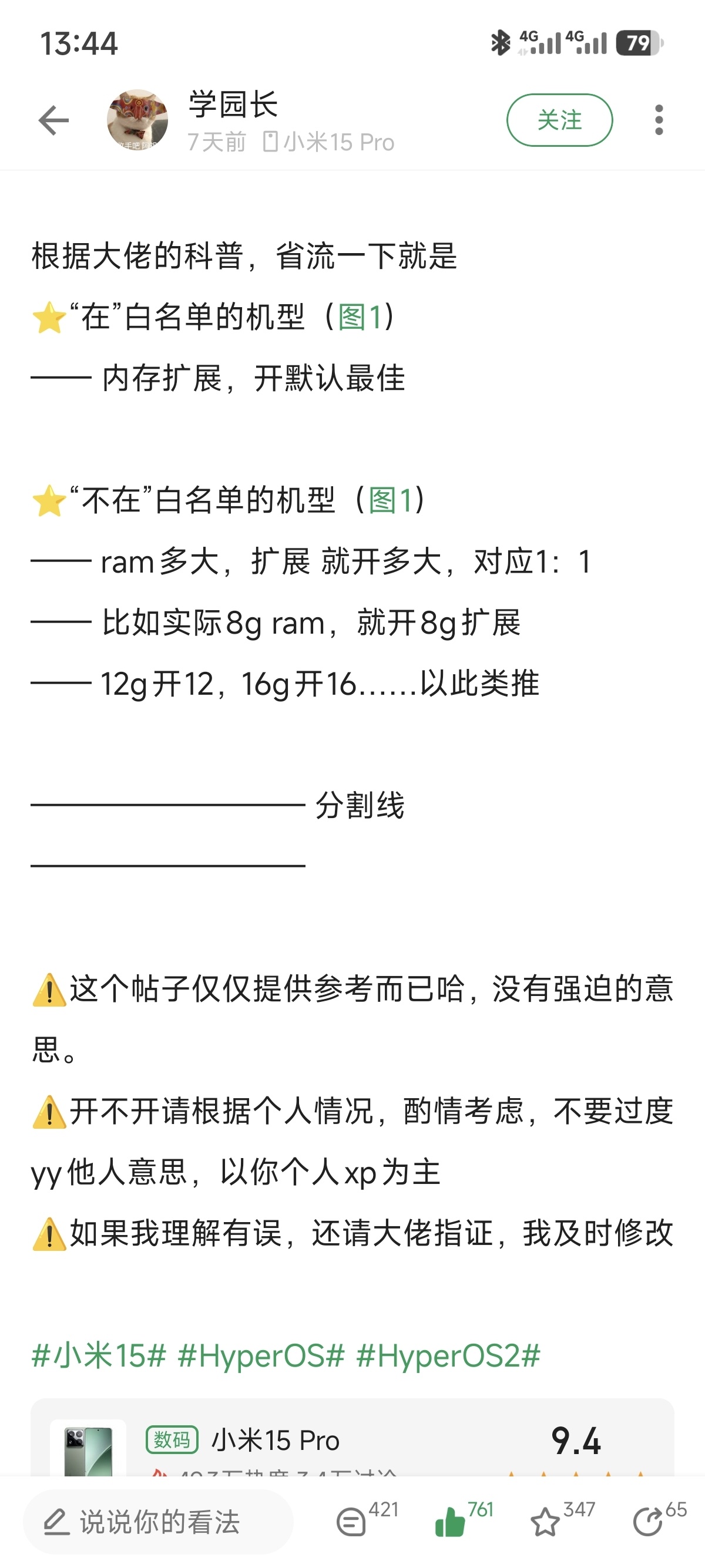Open the #小米15# hashtag

coord(99,1356)
